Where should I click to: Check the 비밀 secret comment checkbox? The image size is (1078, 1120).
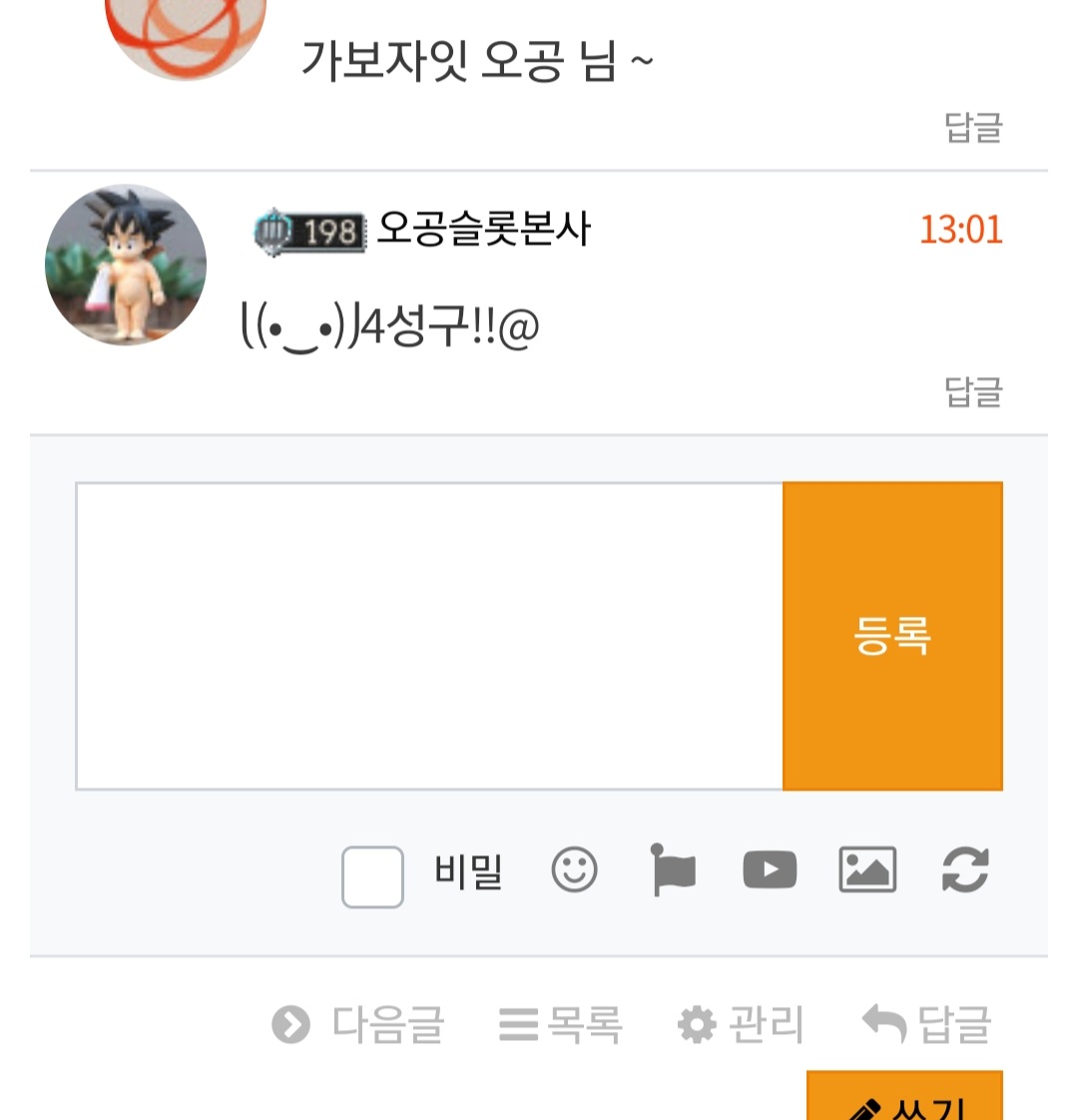372,876
